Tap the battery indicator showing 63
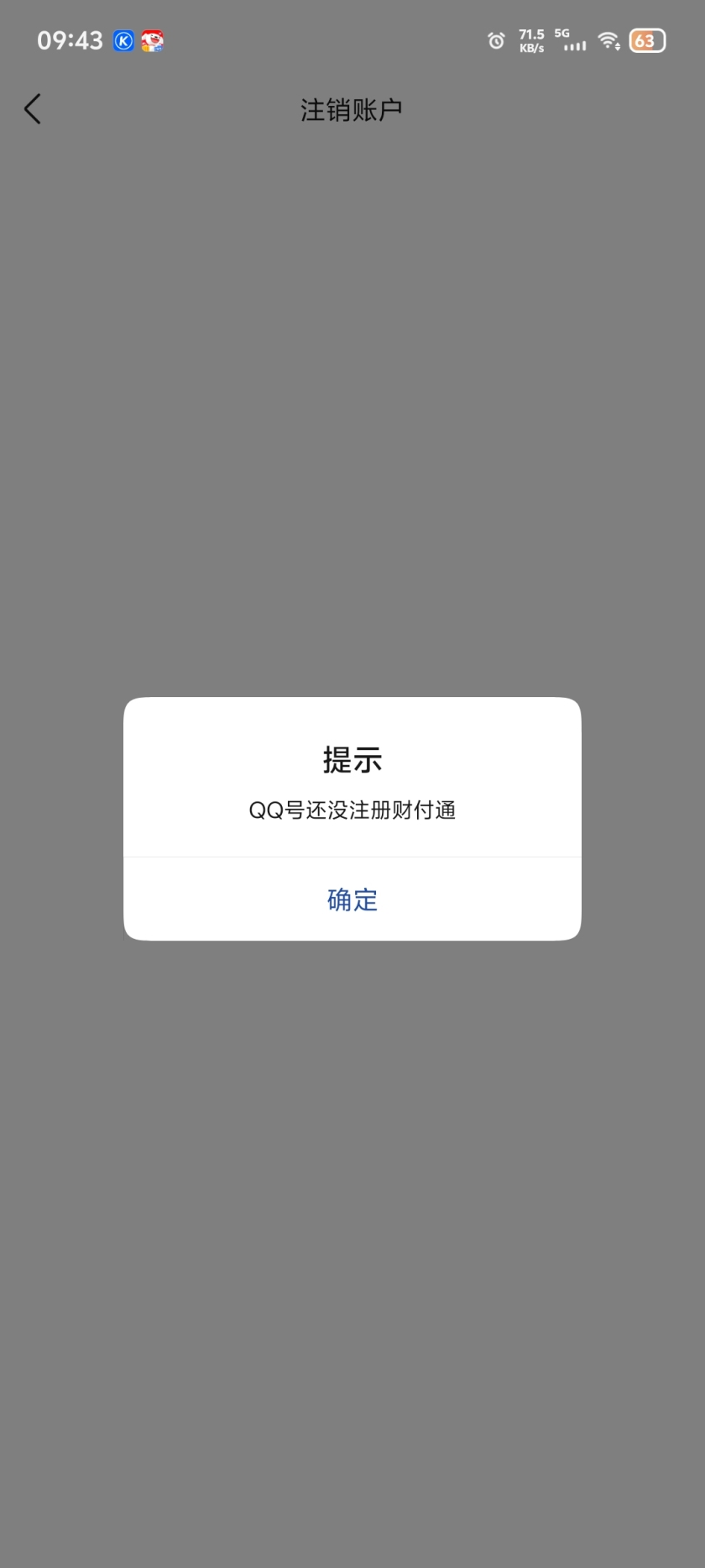The image size is (705, 1568). [x=646, y=40]
